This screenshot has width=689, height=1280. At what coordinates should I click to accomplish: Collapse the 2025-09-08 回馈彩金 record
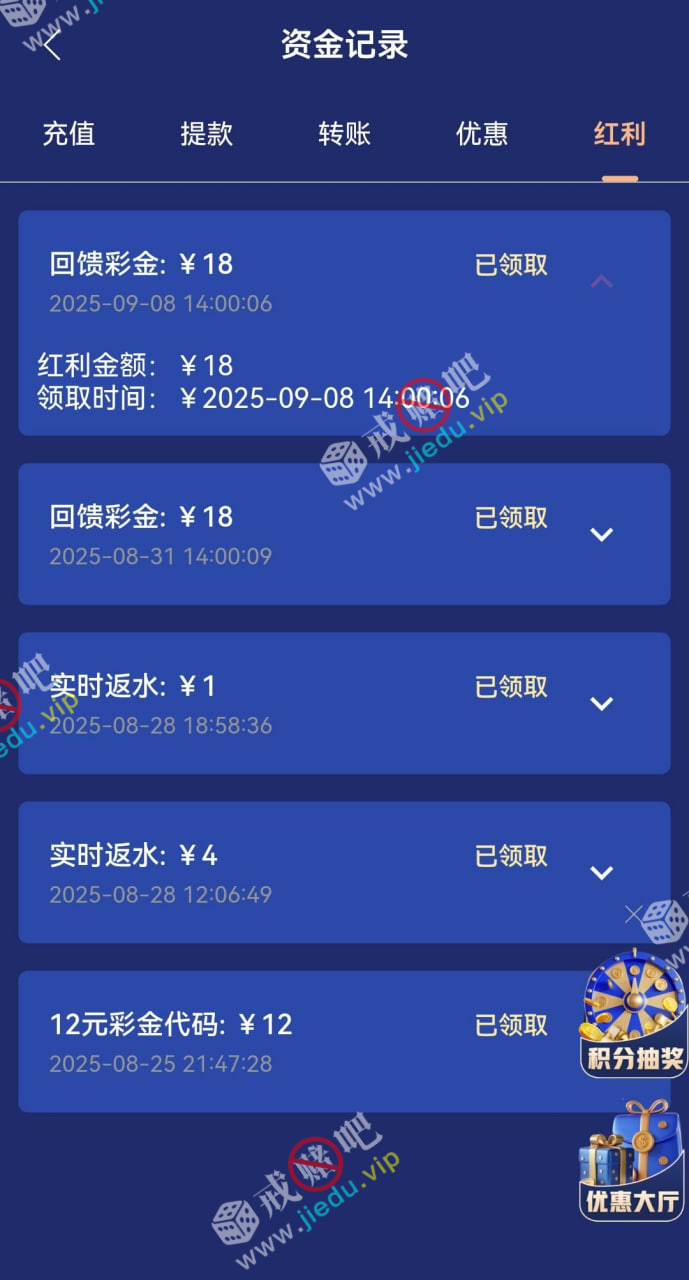point(601,282)
